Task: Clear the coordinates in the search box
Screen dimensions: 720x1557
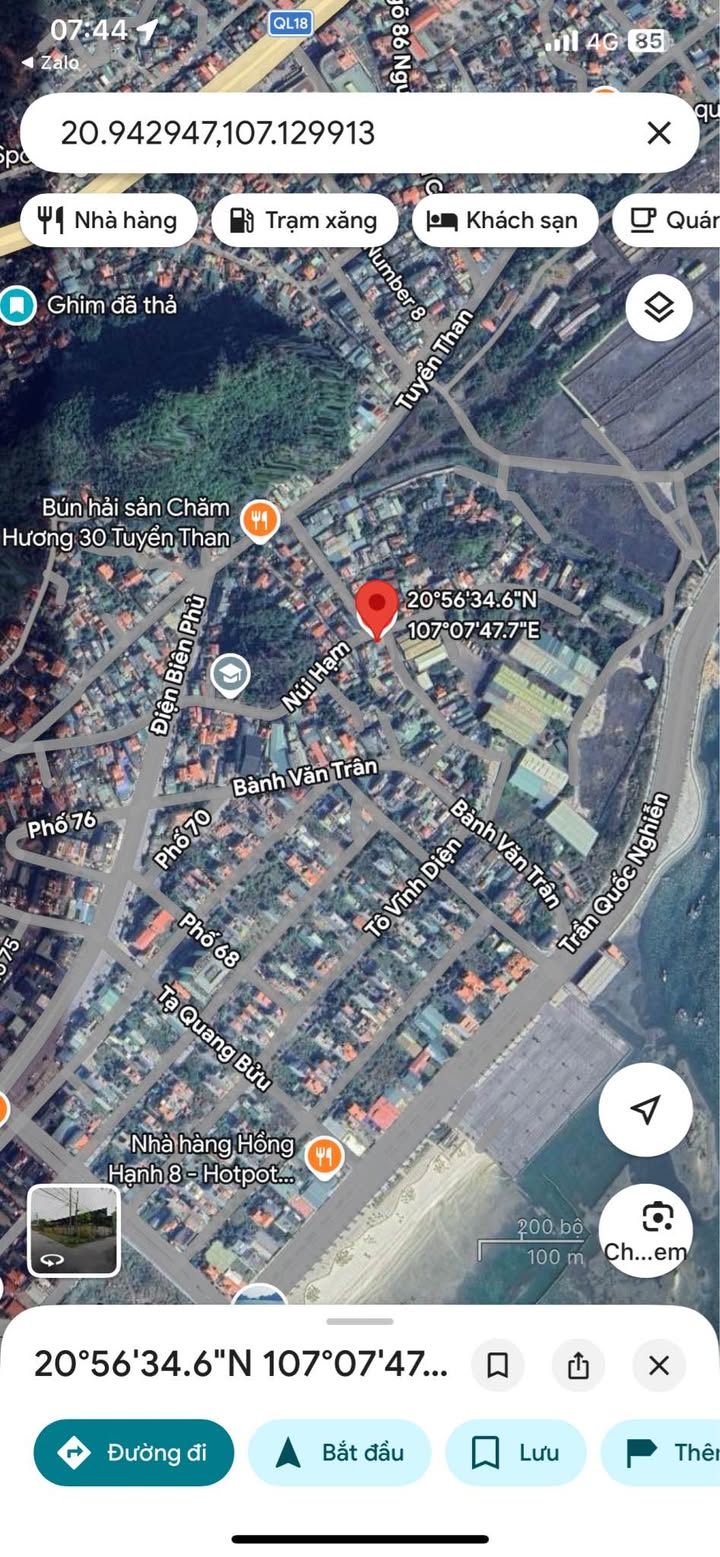Action: tap(658, 133)
